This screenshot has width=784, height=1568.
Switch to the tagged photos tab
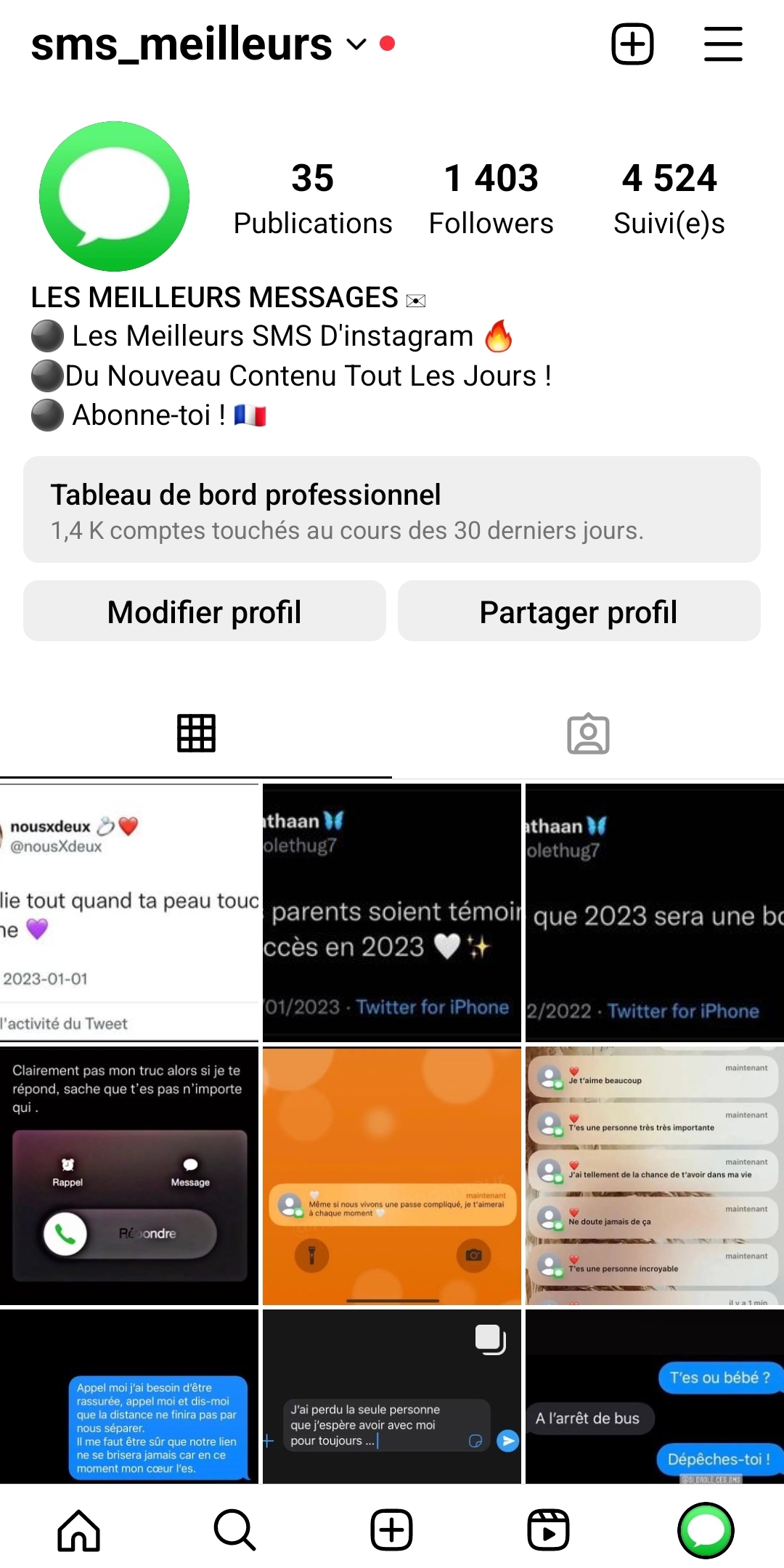tap(588, 734)
